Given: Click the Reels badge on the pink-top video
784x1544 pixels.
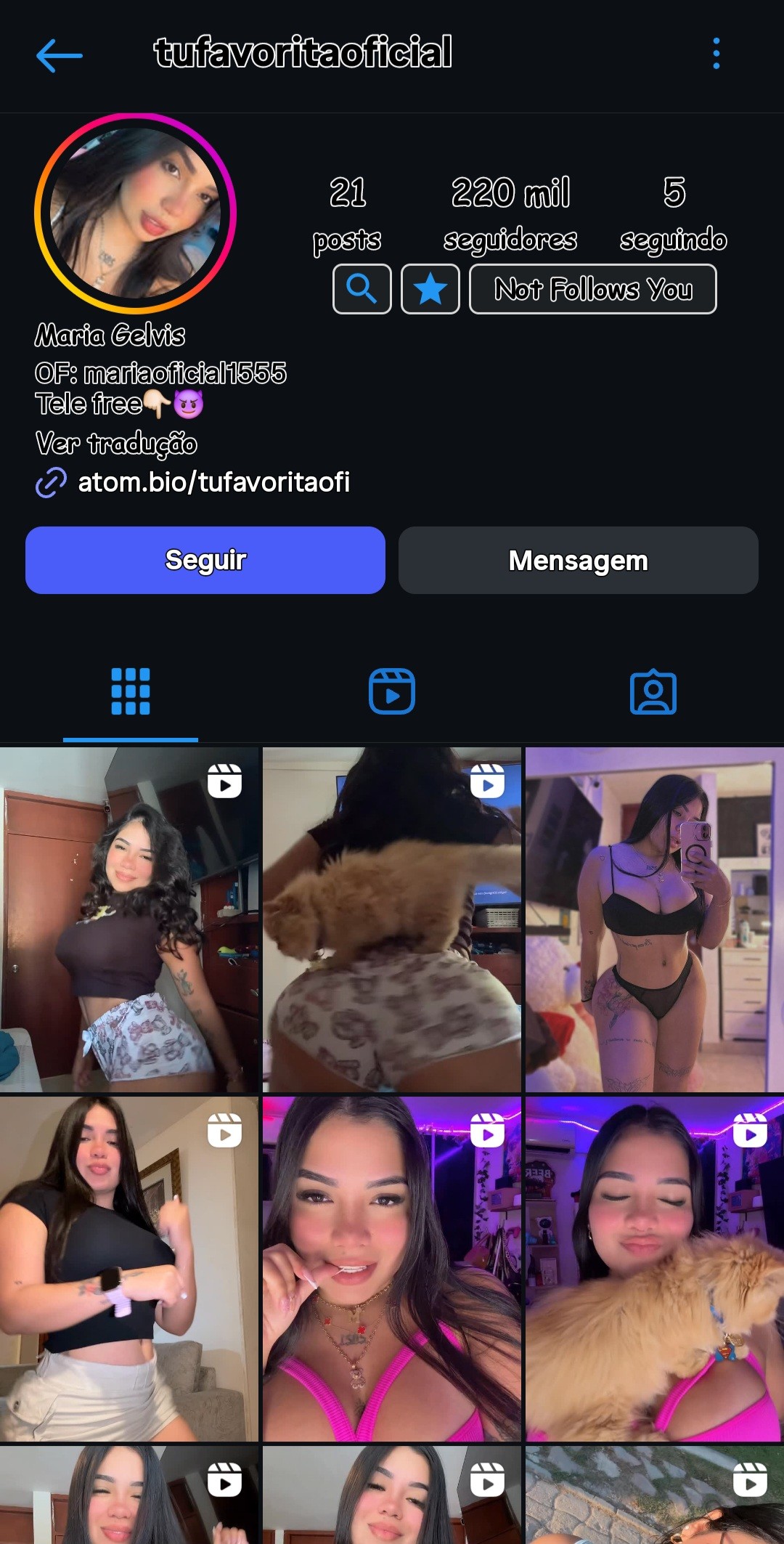Looking at the screenshot, I should pos(486,1131).
